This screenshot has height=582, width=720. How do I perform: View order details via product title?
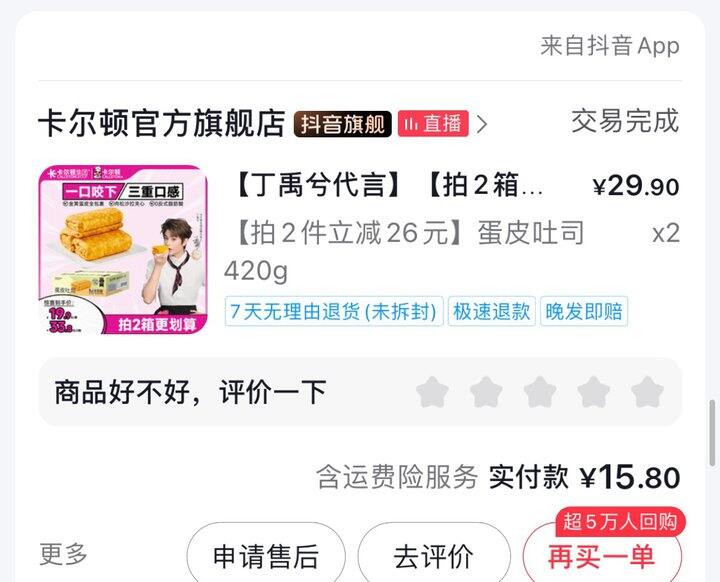390,186
